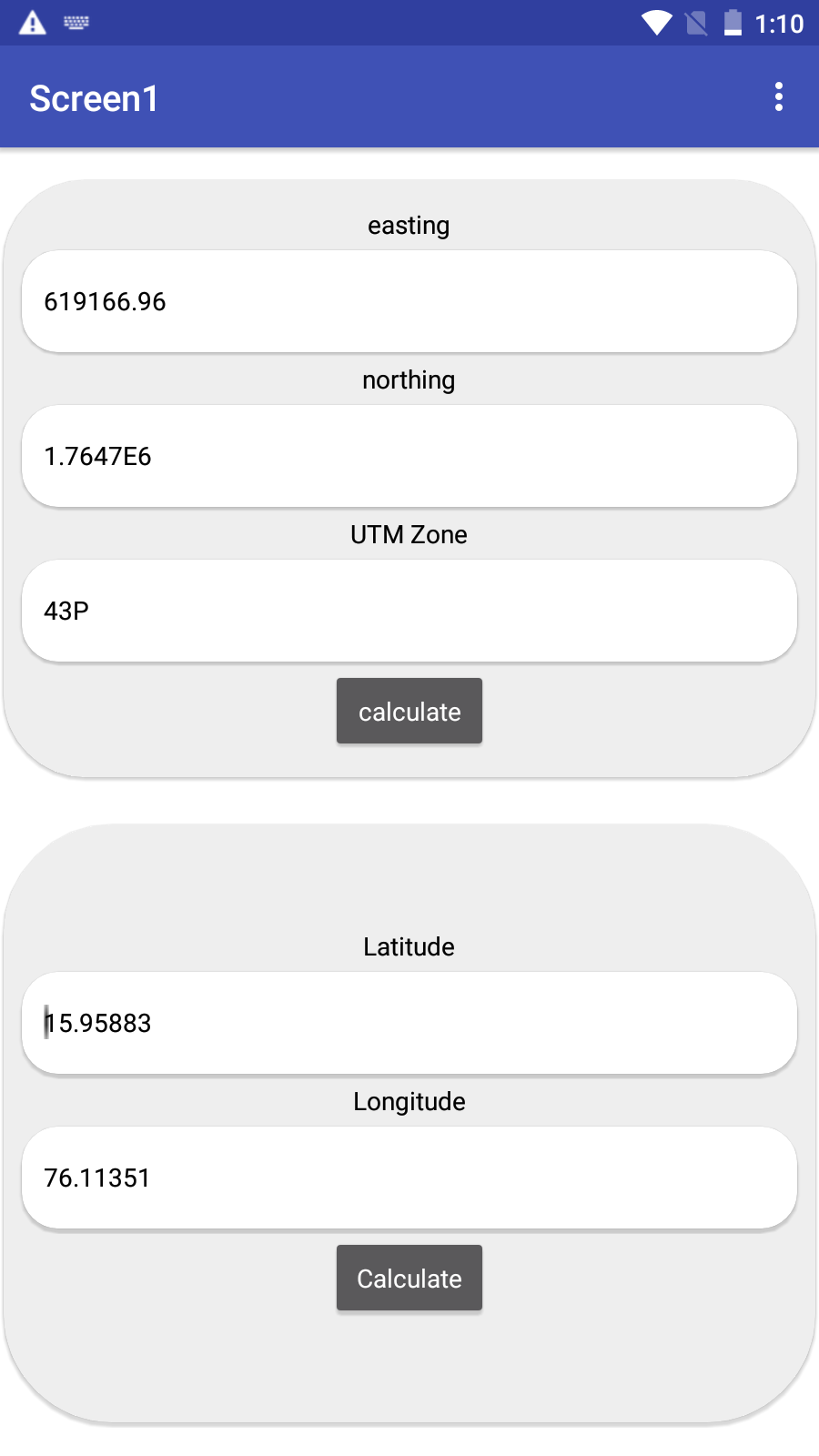Tap the northing input field
This screenshot has width=819, height=1456.
[x=409, y=456]
